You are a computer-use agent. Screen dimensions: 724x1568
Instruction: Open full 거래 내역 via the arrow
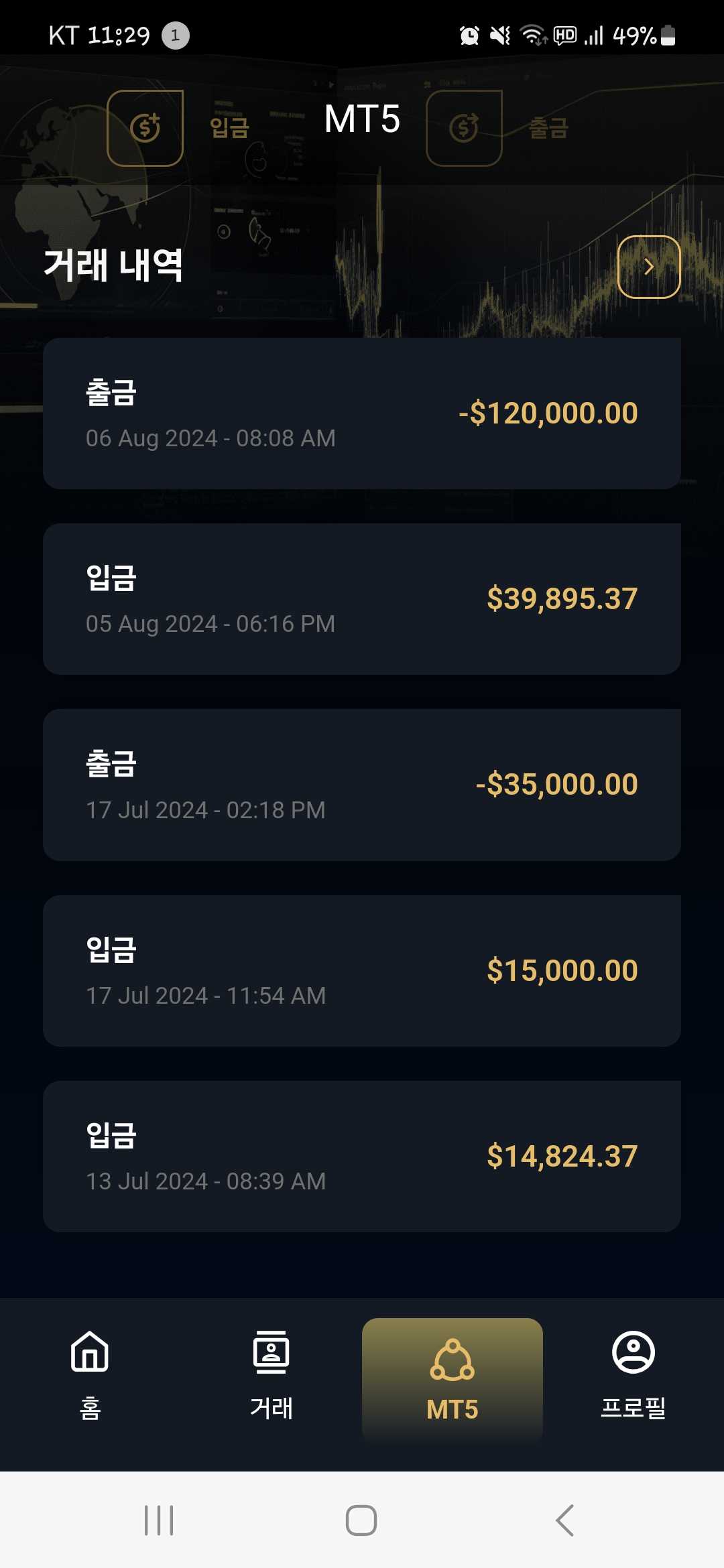[x=648, y=267]
